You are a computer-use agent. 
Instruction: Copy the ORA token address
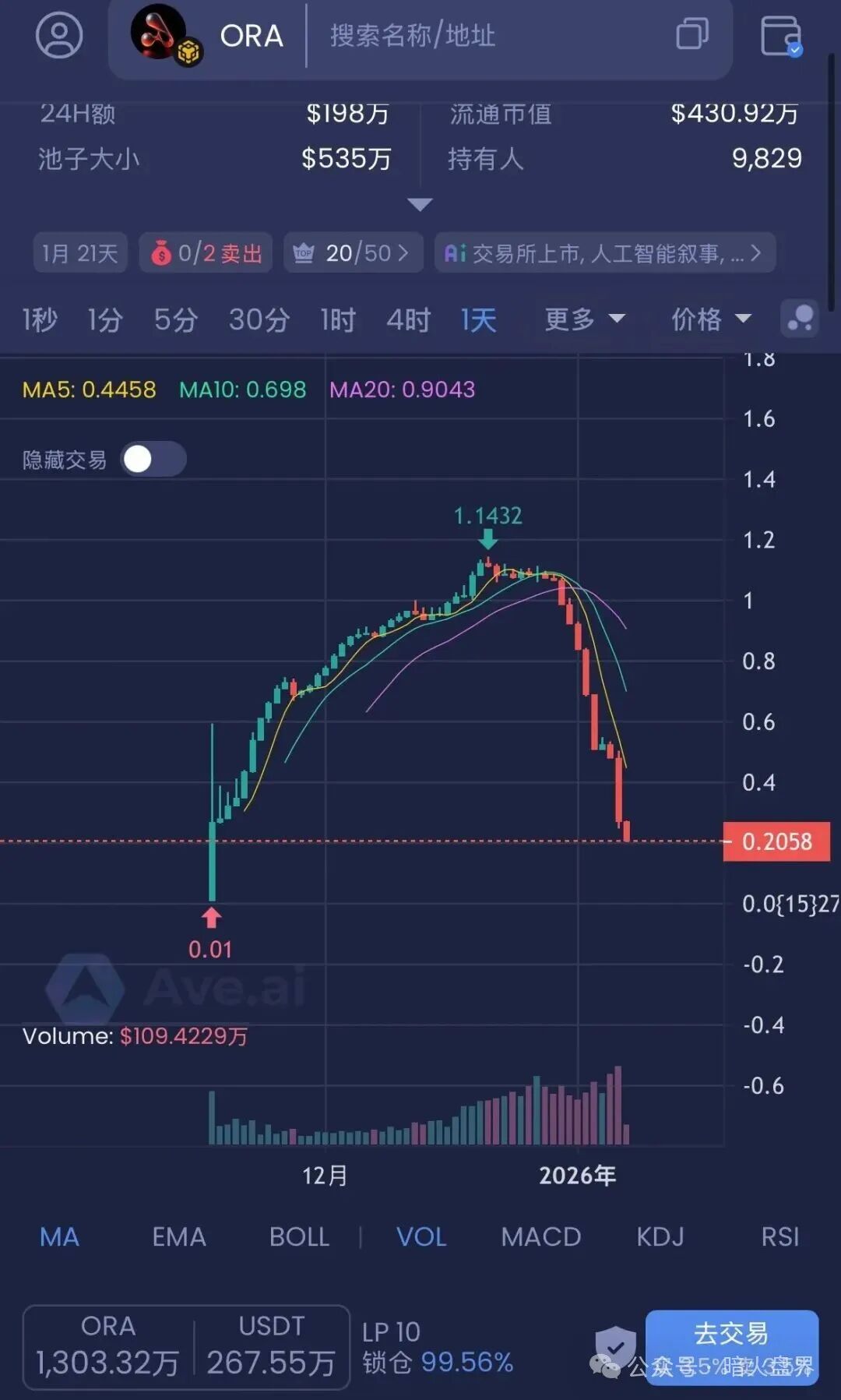692,34
